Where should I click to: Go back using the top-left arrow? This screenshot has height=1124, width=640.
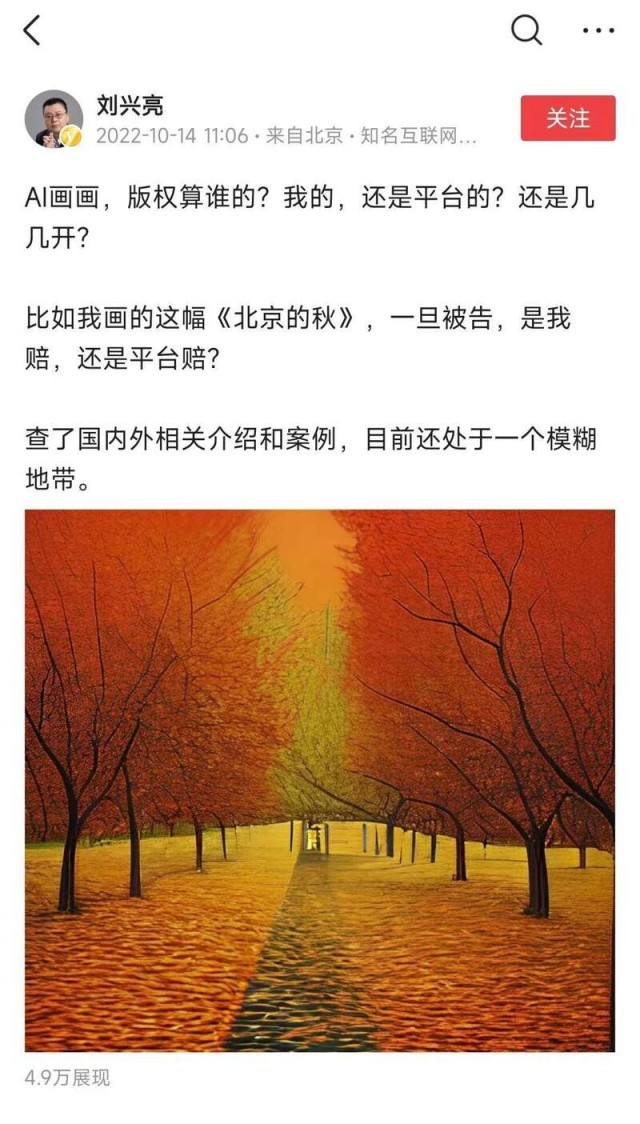click(33, 31)
